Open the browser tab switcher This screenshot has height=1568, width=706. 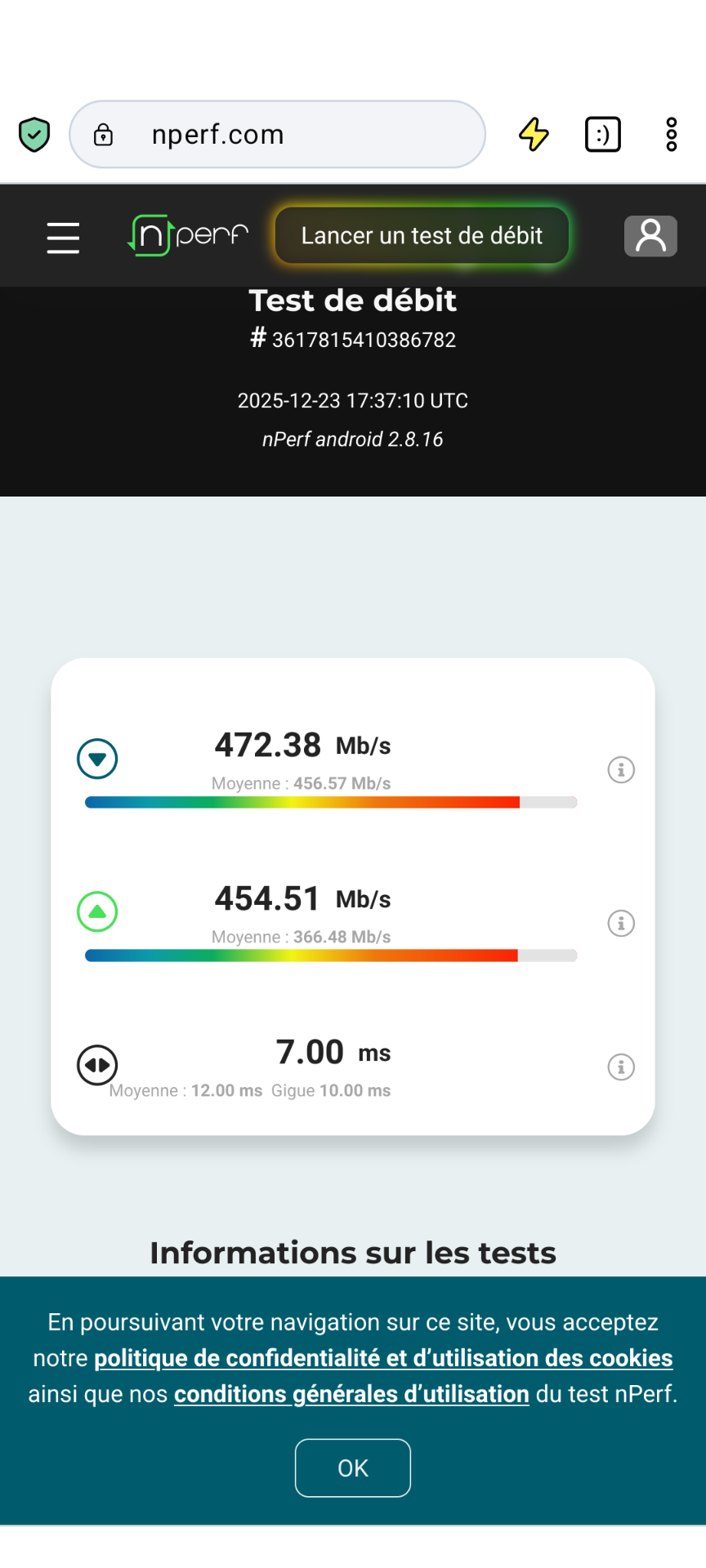[603, 135]
